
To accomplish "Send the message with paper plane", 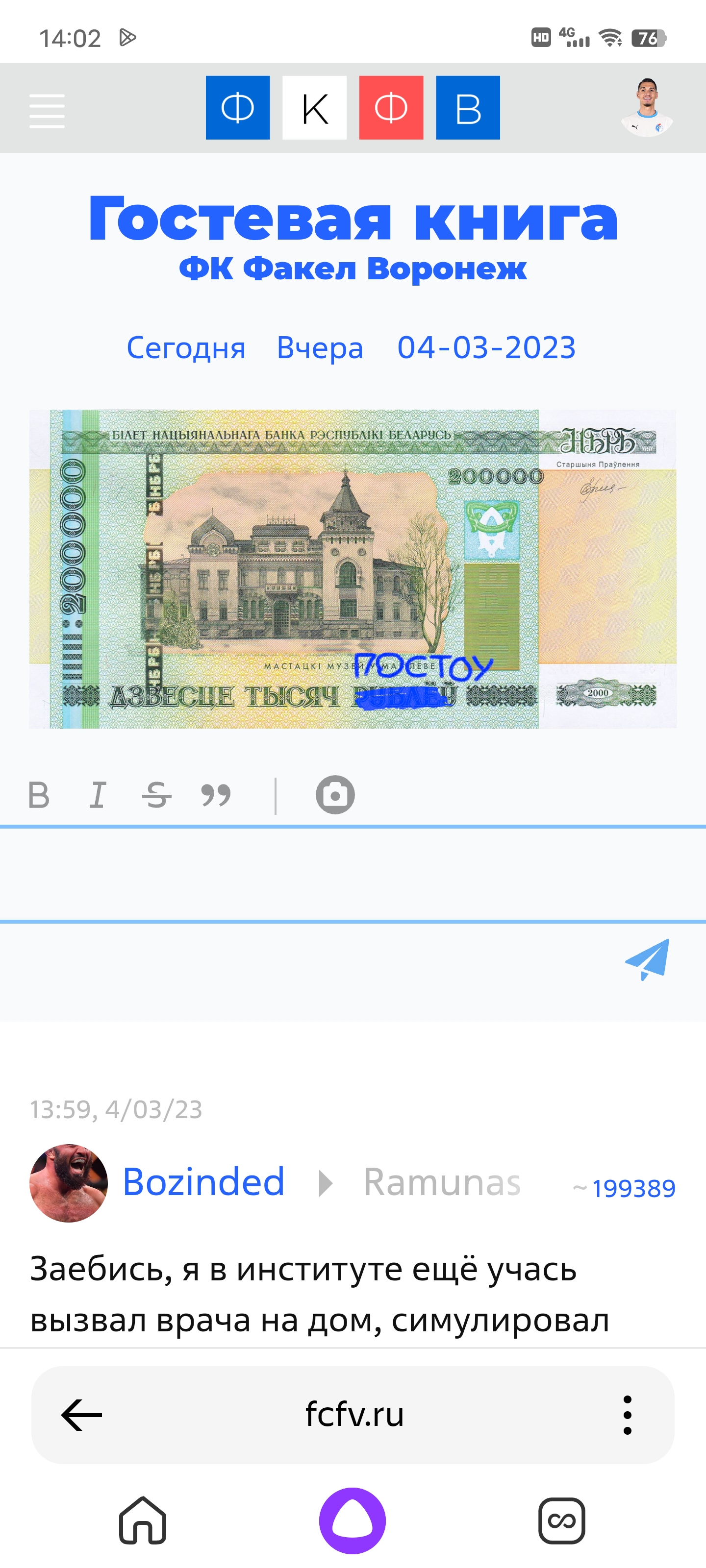I will 647,959.
